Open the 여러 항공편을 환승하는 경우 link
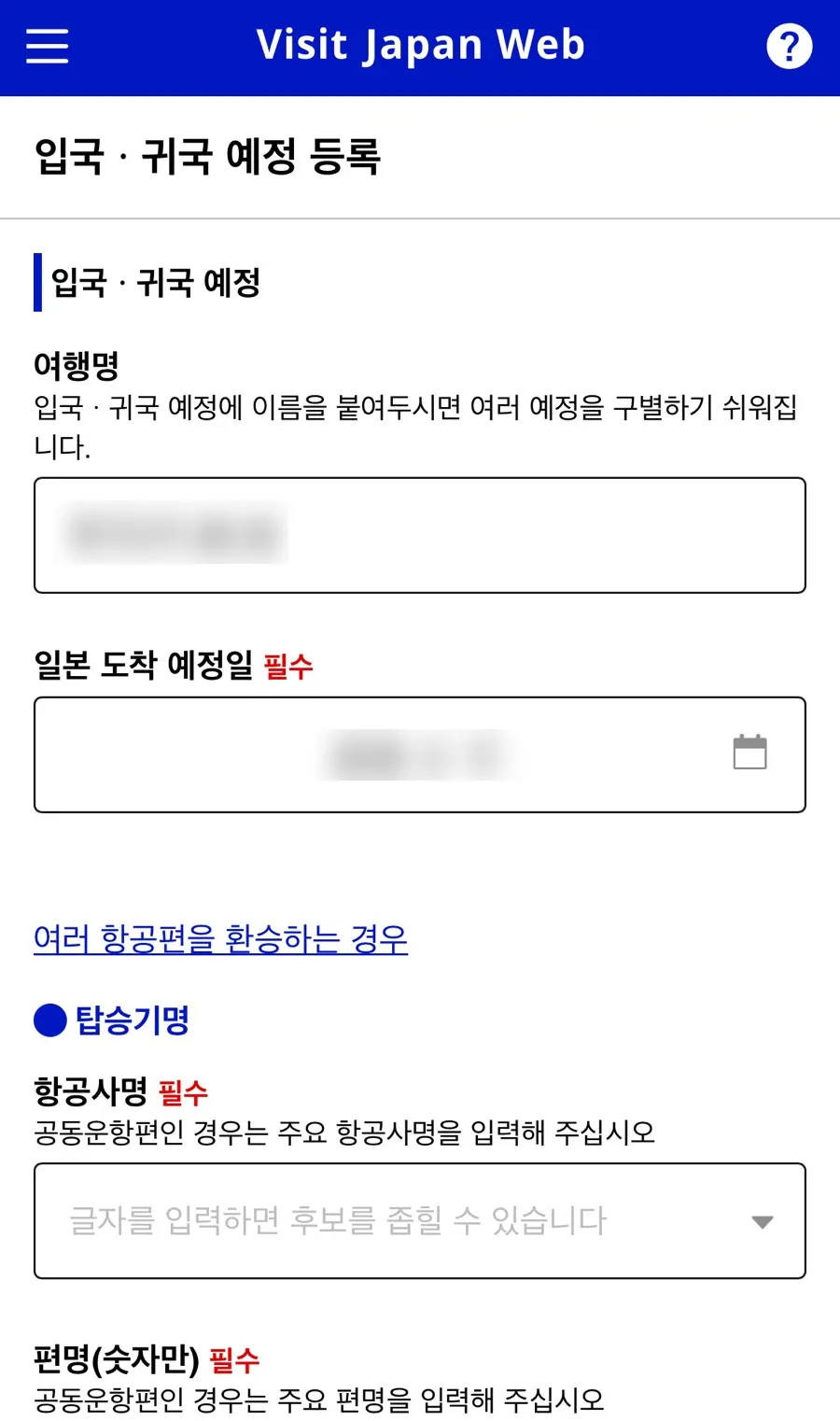 220,938
